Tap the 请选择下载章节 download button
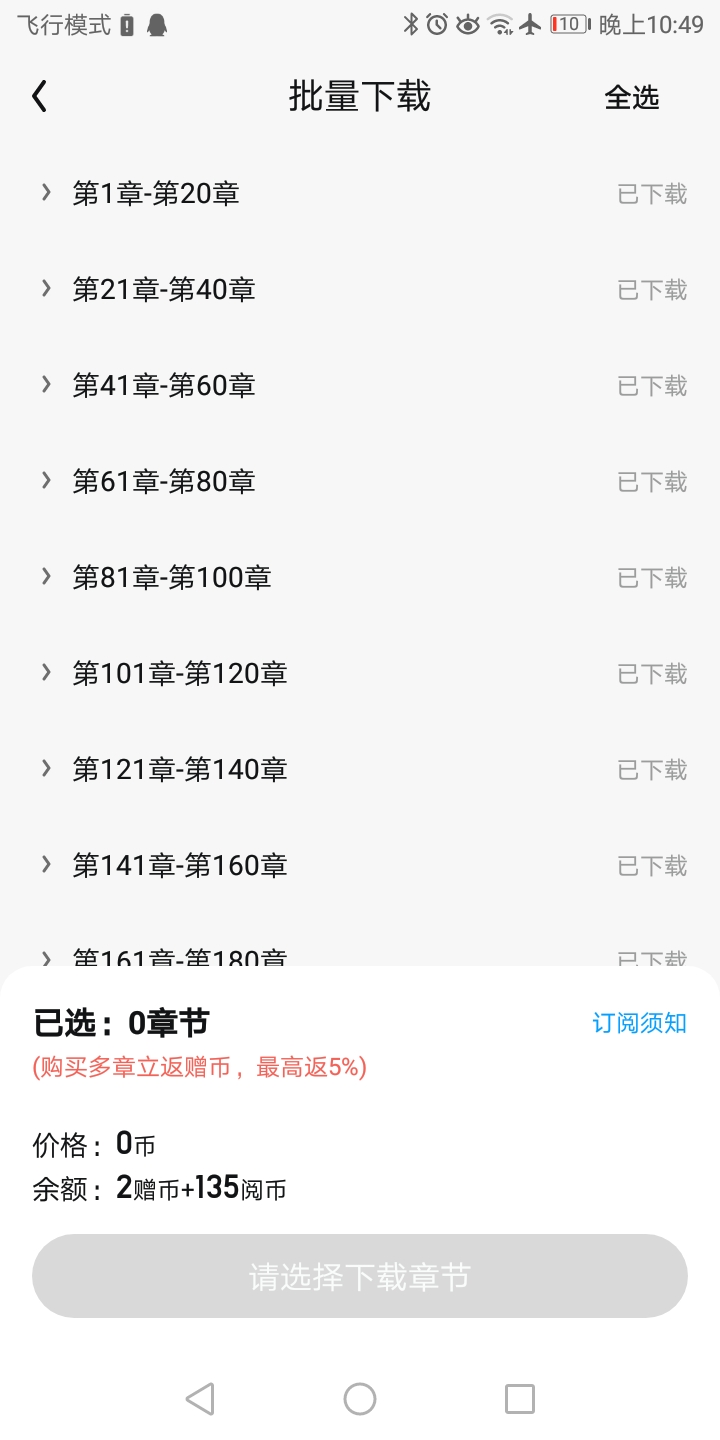This screenshot has width=720, height=1440. (x=360, y=1276)
